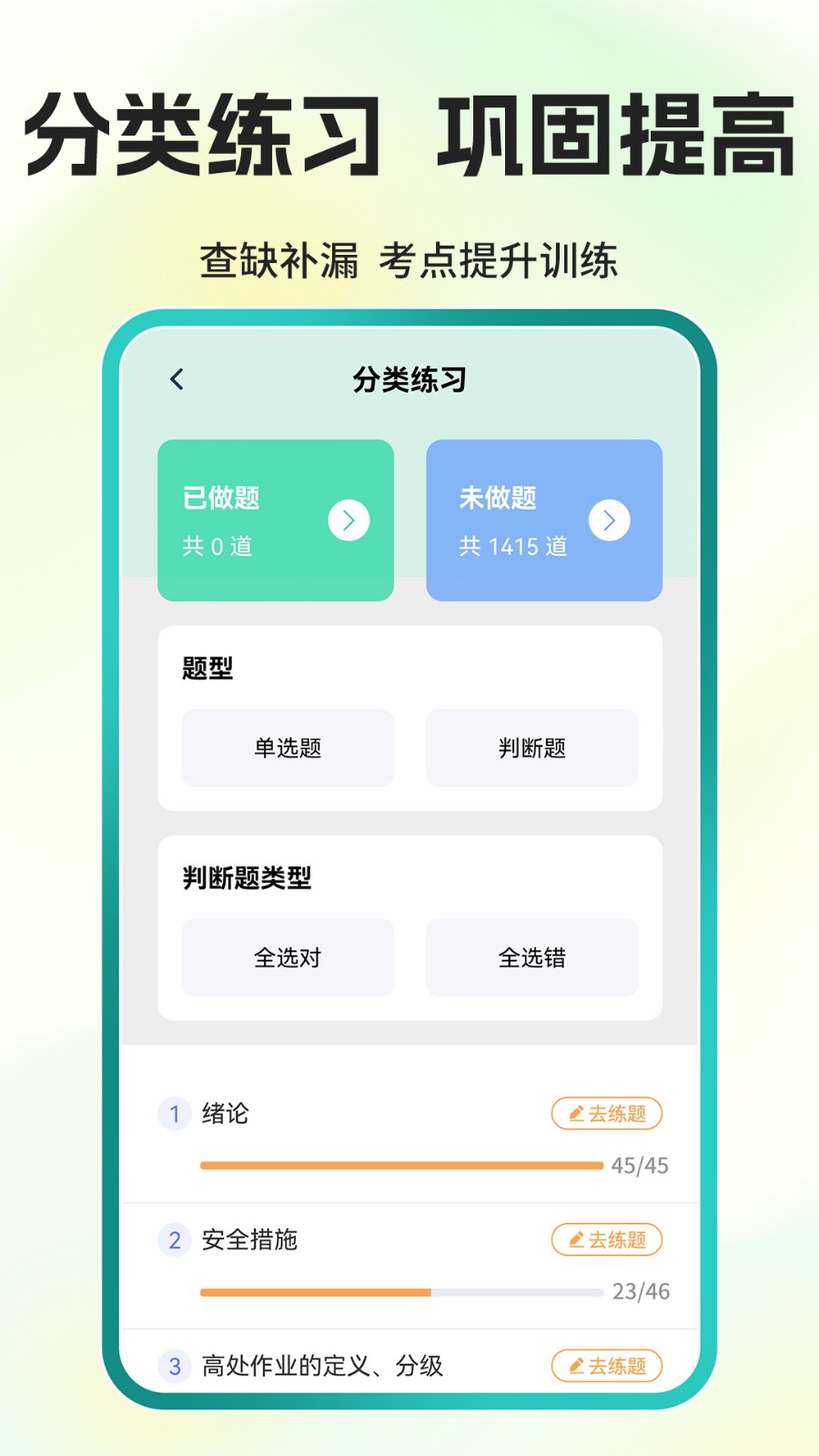
Task: Select the 单选题 question type option
Action: tap(288, 748)
